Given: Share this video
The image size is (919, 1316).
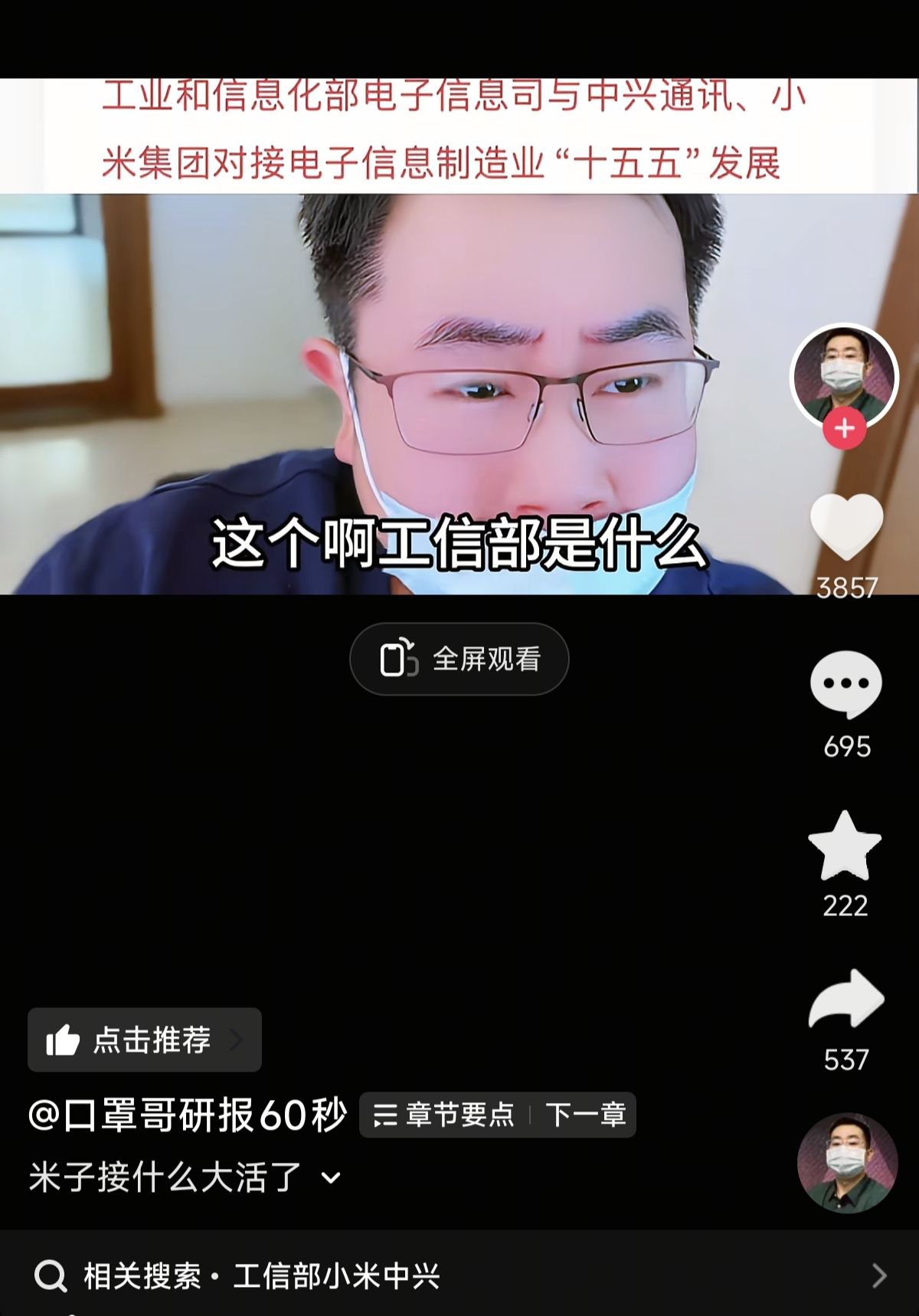Looking at the screenshot, I should coord(846,999).
